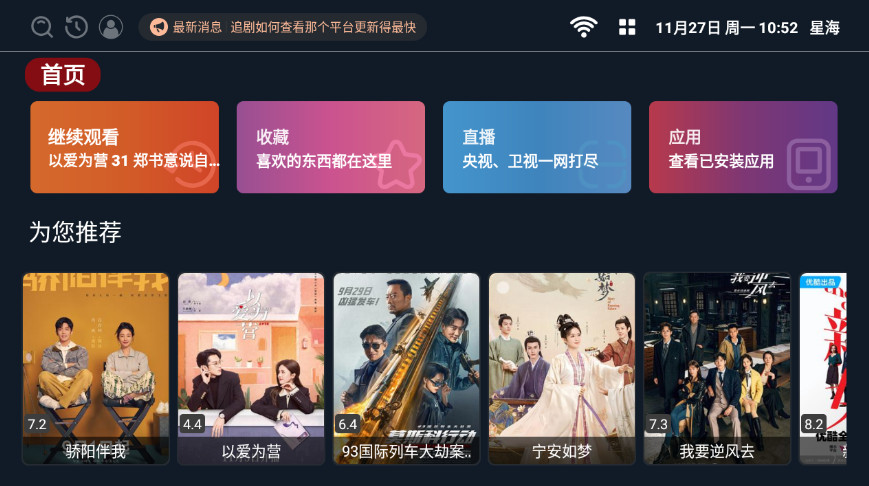Open watch history clock icon
Viewport: 869px width, 486px height.
76,27
